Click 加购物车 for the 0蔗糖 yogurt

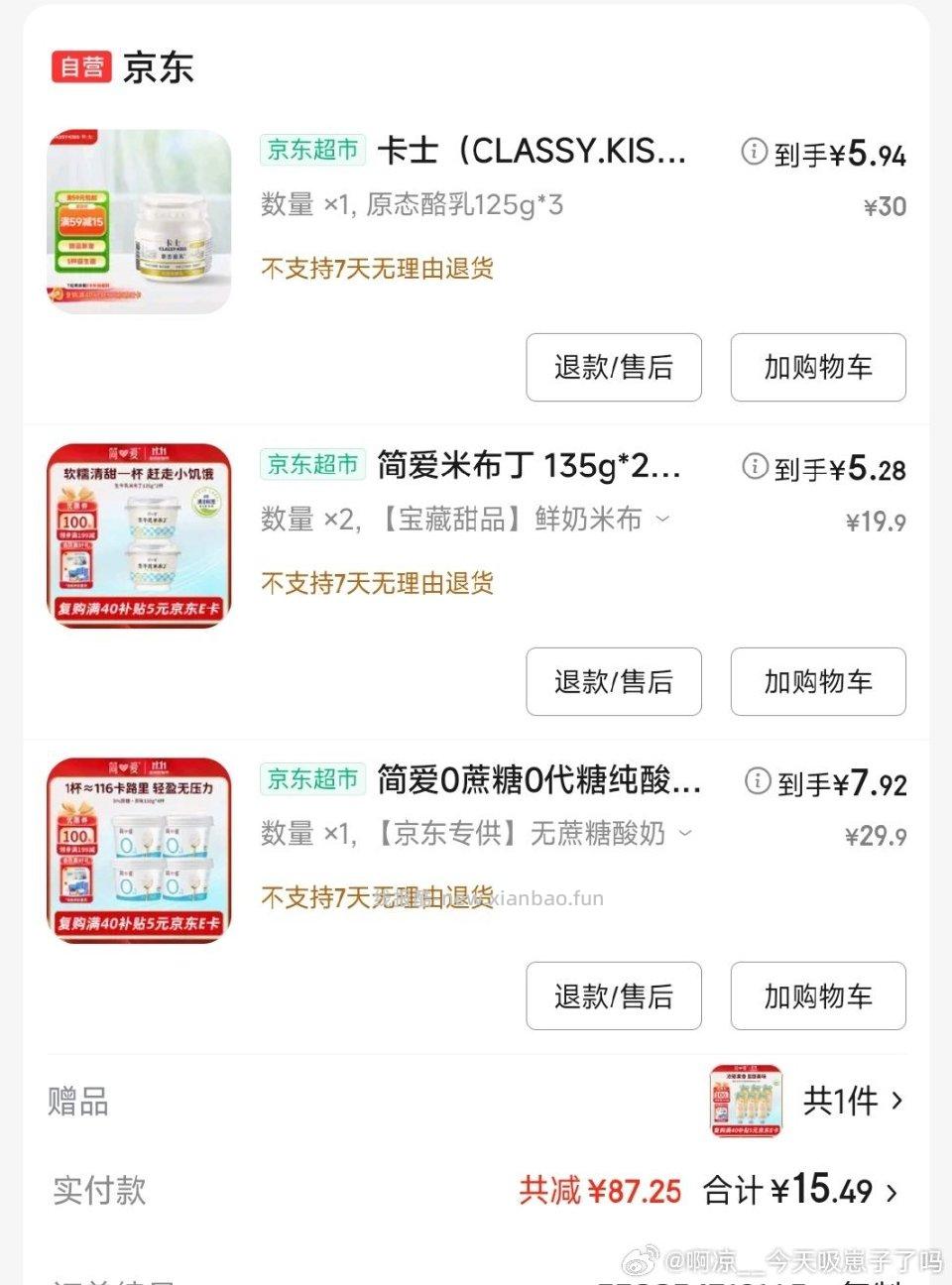pos(817,996)
